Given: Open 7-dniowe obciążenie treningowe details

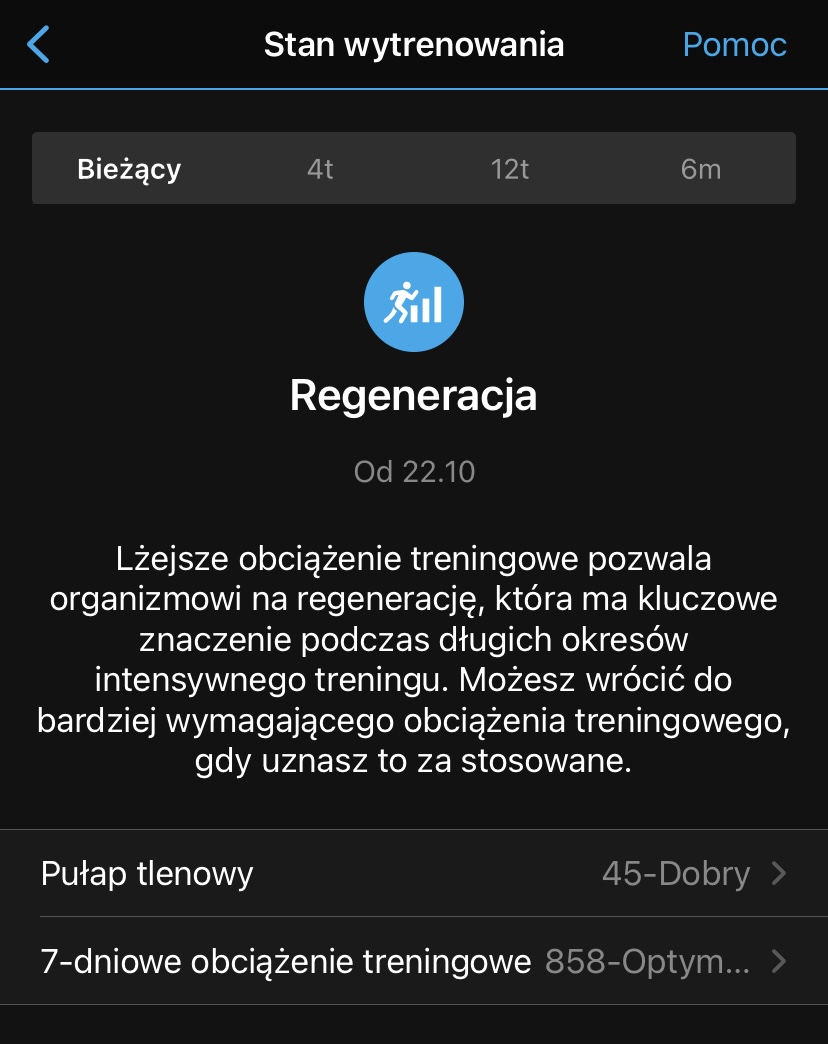Looking at the screenshot, I should (x=414, y=962).
